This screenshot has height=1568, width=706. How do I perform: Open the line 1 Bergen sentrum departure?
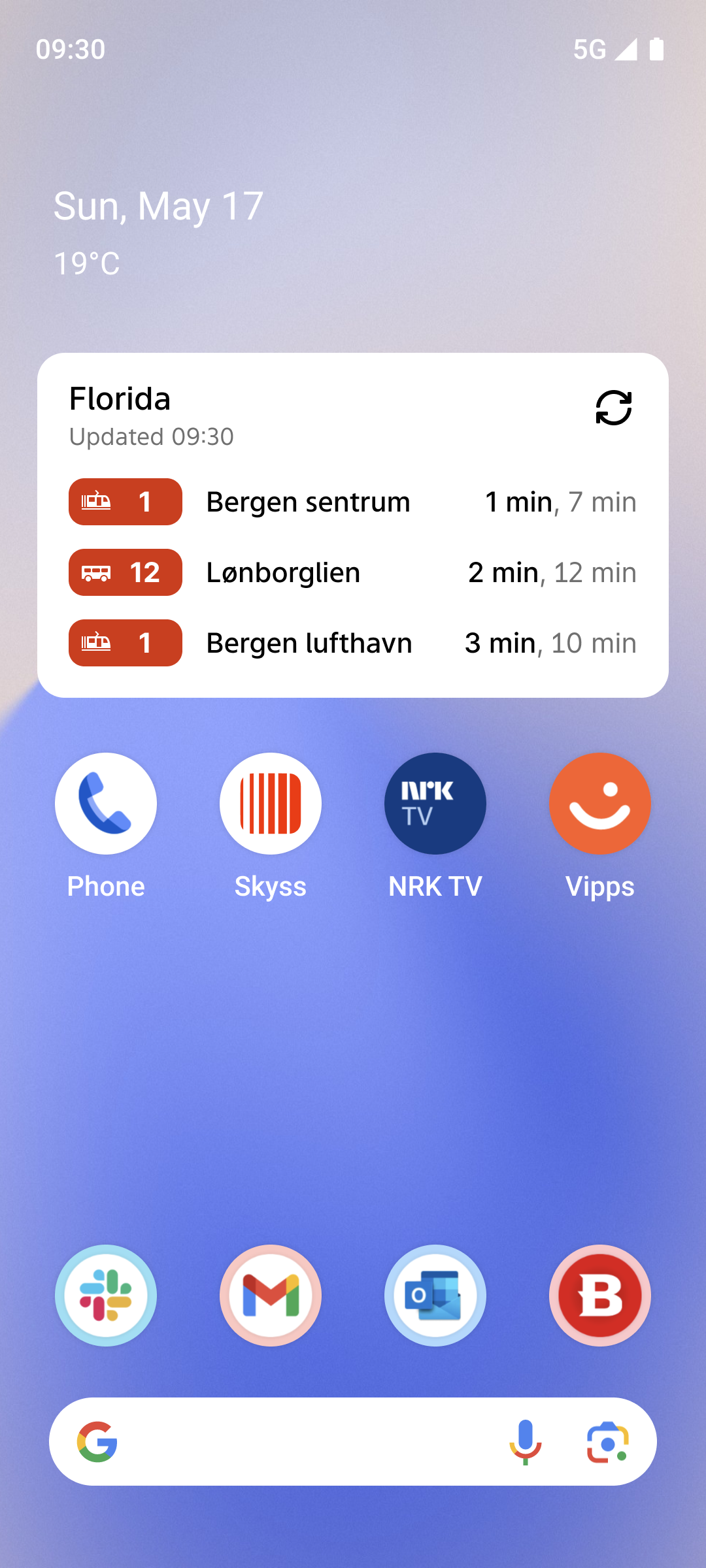pyautogui.click(x=353, y=502)
